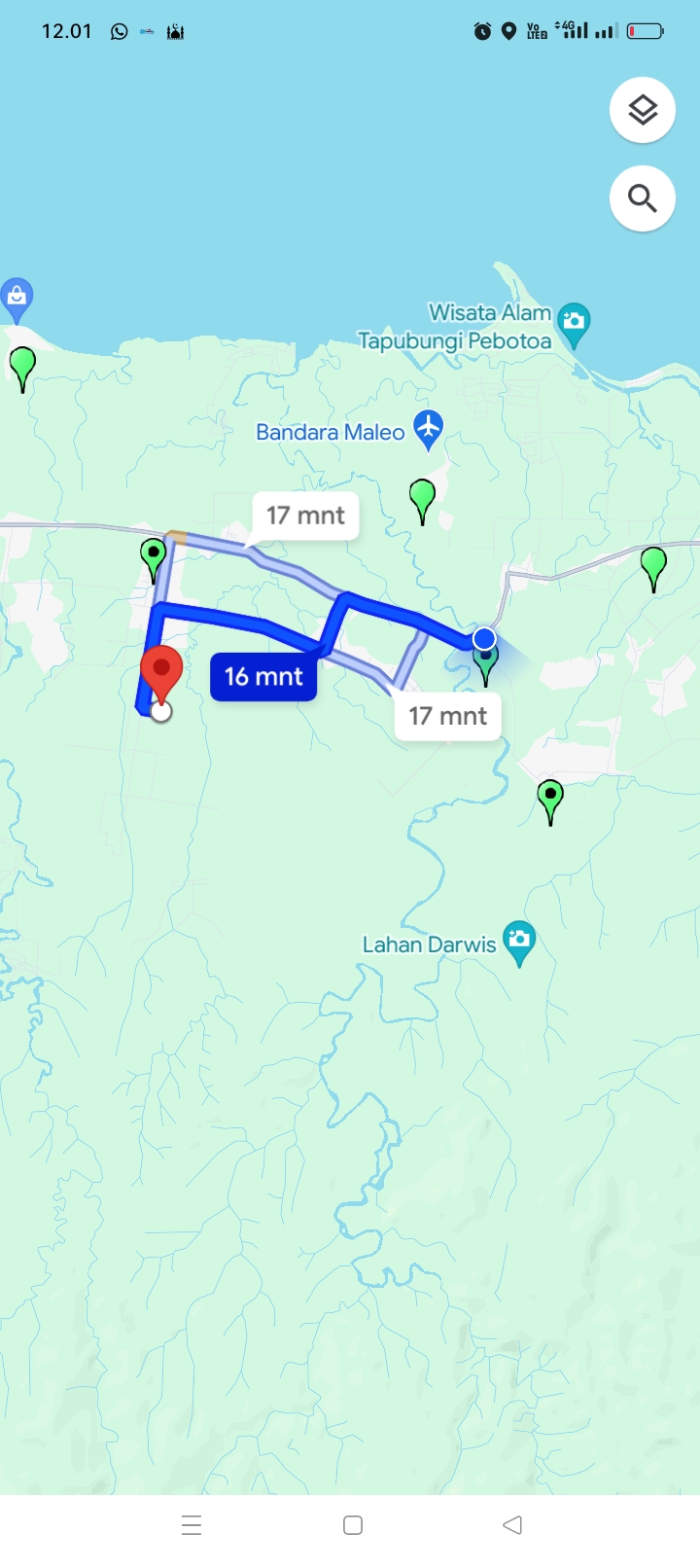Image resolution: width=700 pixels, height=1568 pixels.
Task: Open Wisata Alam Tapubungi Pebotoa marker
Action: tap(575, 325)
